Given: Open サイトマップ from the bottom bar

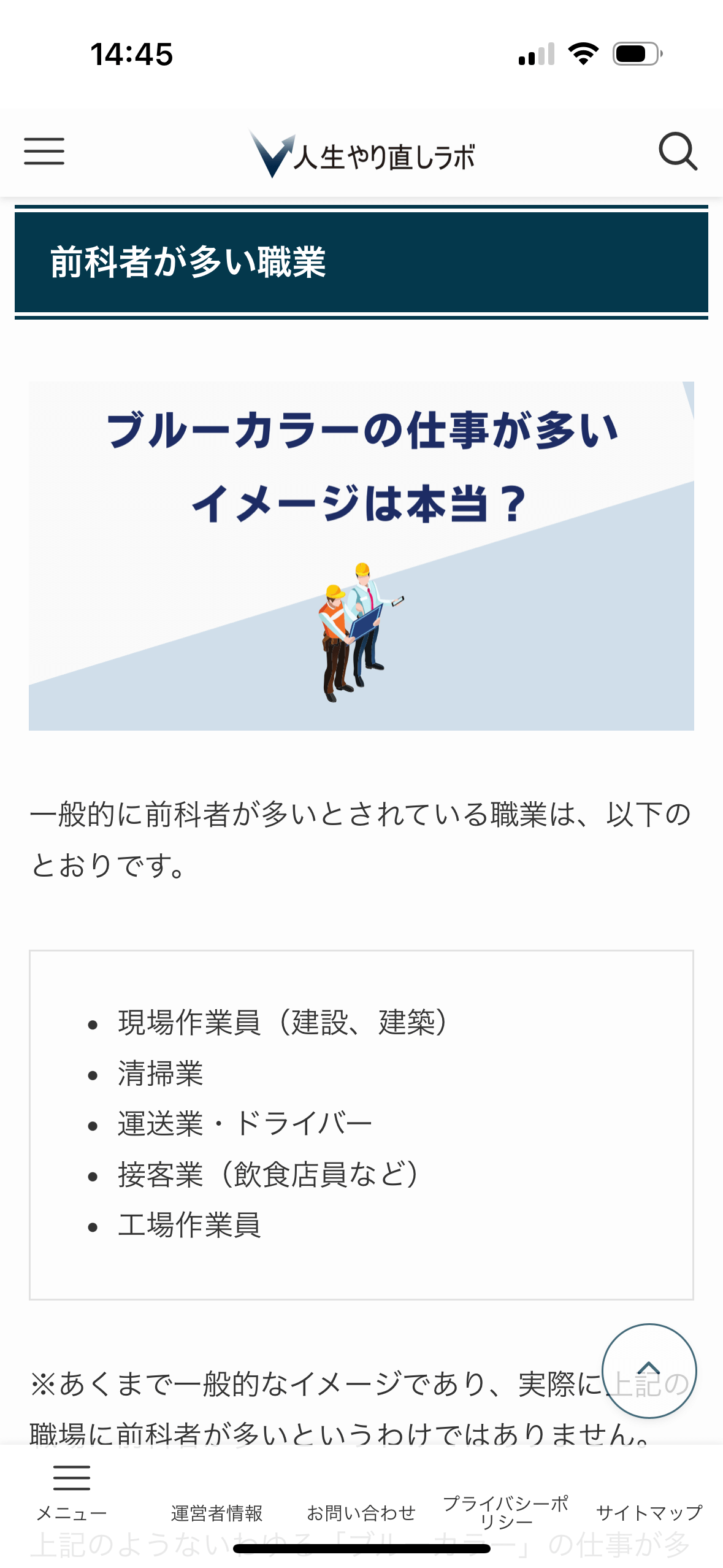Looking at the screenshot, I should pyautogui.click(x=649, y=1512).
